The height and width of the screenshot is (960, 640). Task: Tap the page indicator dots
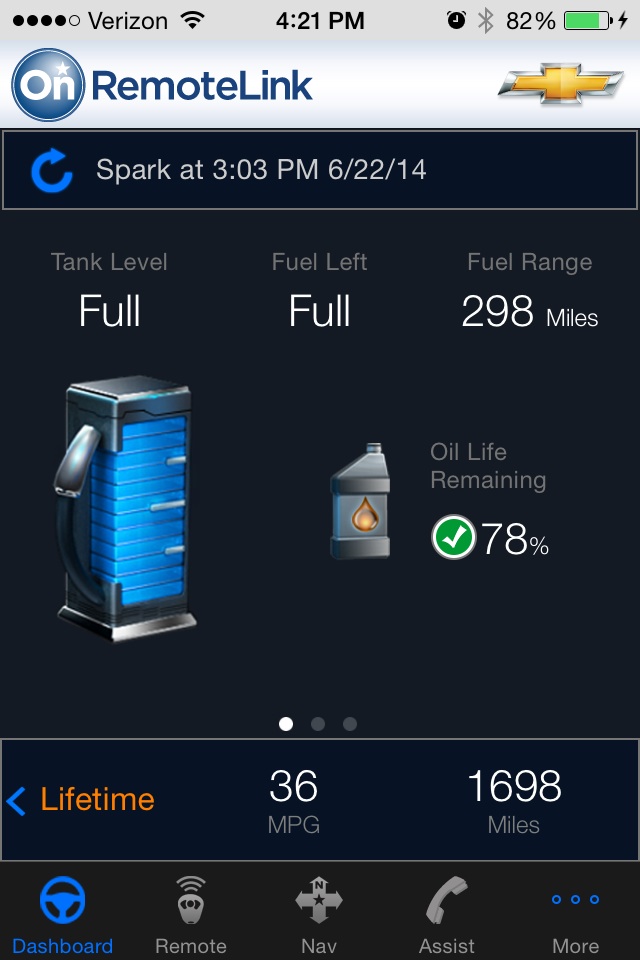[318, 724]
